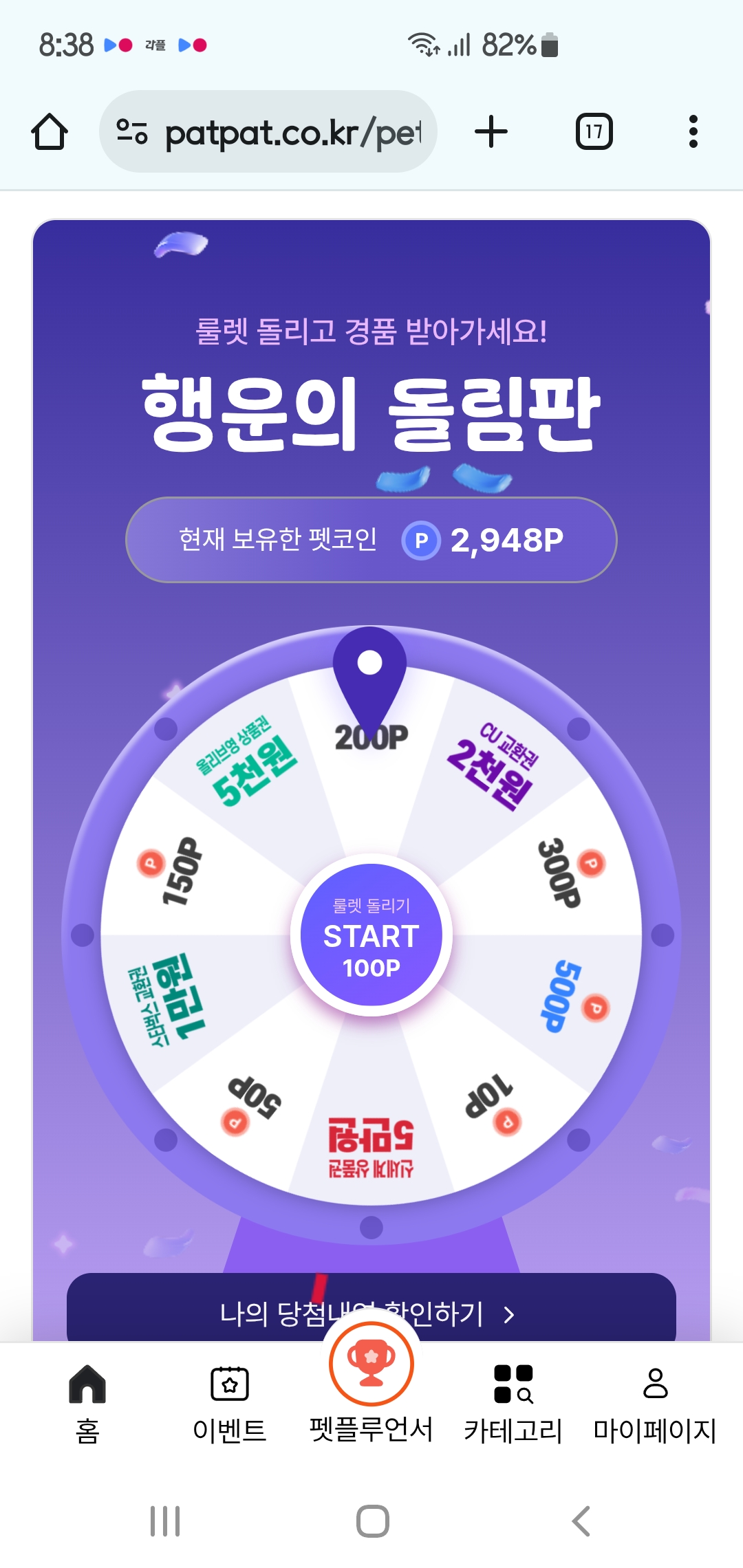The height and width of the screenshot is (1568, 743).
Task: View the 17 open browser tabs
Action: pos(594,131)
